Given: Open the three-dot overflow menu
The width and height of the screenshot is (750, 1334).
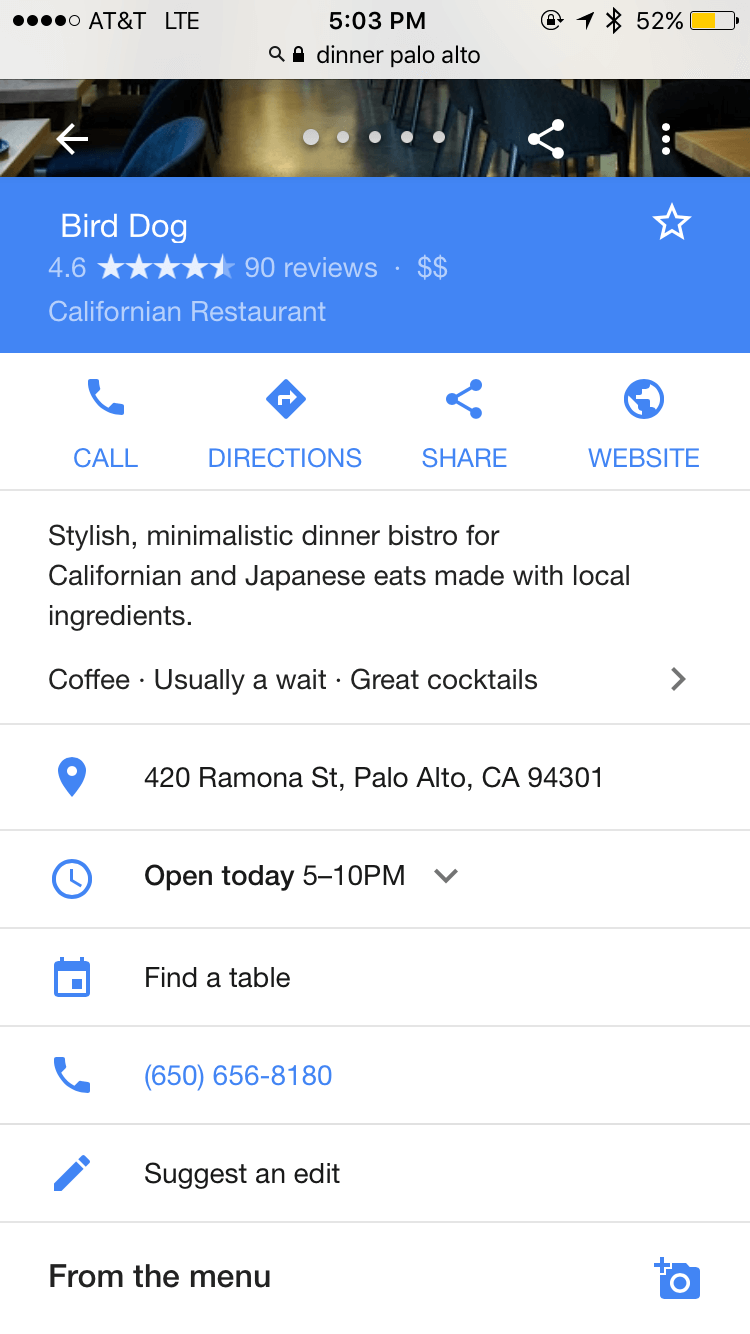Looking at the screenshot, I should [666, 139].
